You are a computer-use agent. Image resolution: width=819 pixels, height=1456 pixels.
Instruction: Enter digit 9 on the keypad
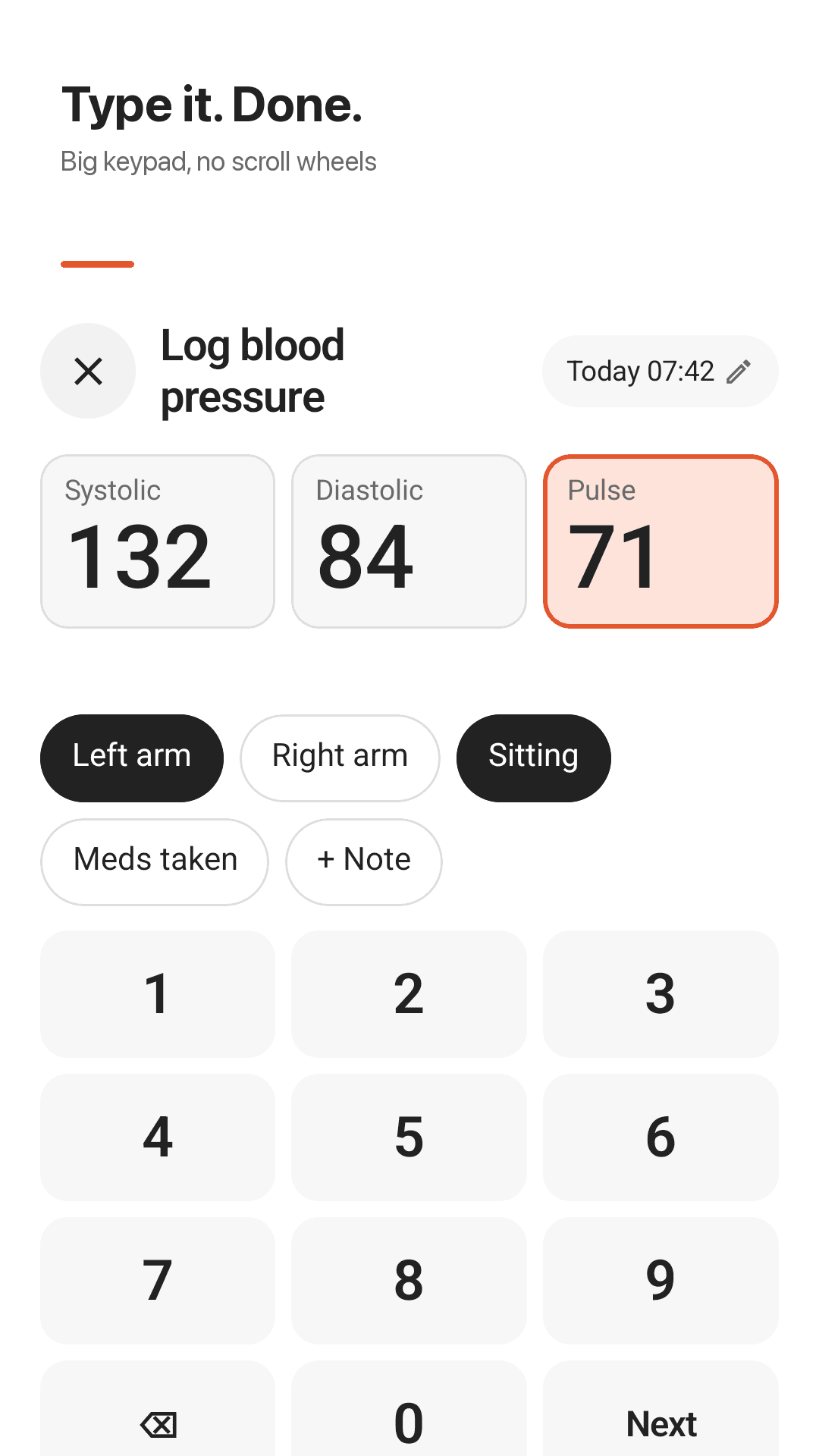[x=661, y=1281]
